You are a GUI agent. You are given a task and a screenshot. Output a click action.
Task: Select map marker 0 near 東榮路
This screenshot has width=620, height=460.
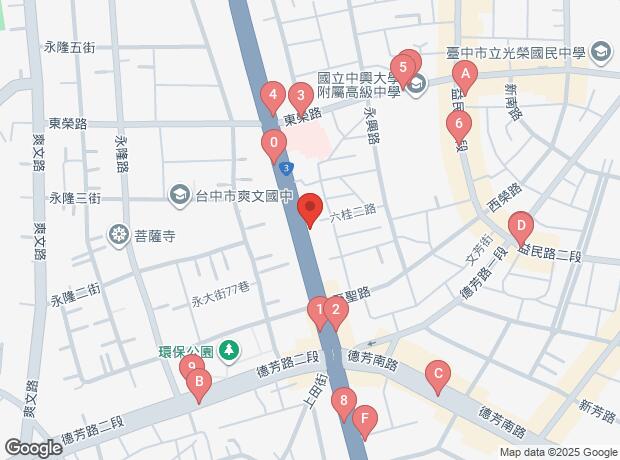click(x=273, y=145)
